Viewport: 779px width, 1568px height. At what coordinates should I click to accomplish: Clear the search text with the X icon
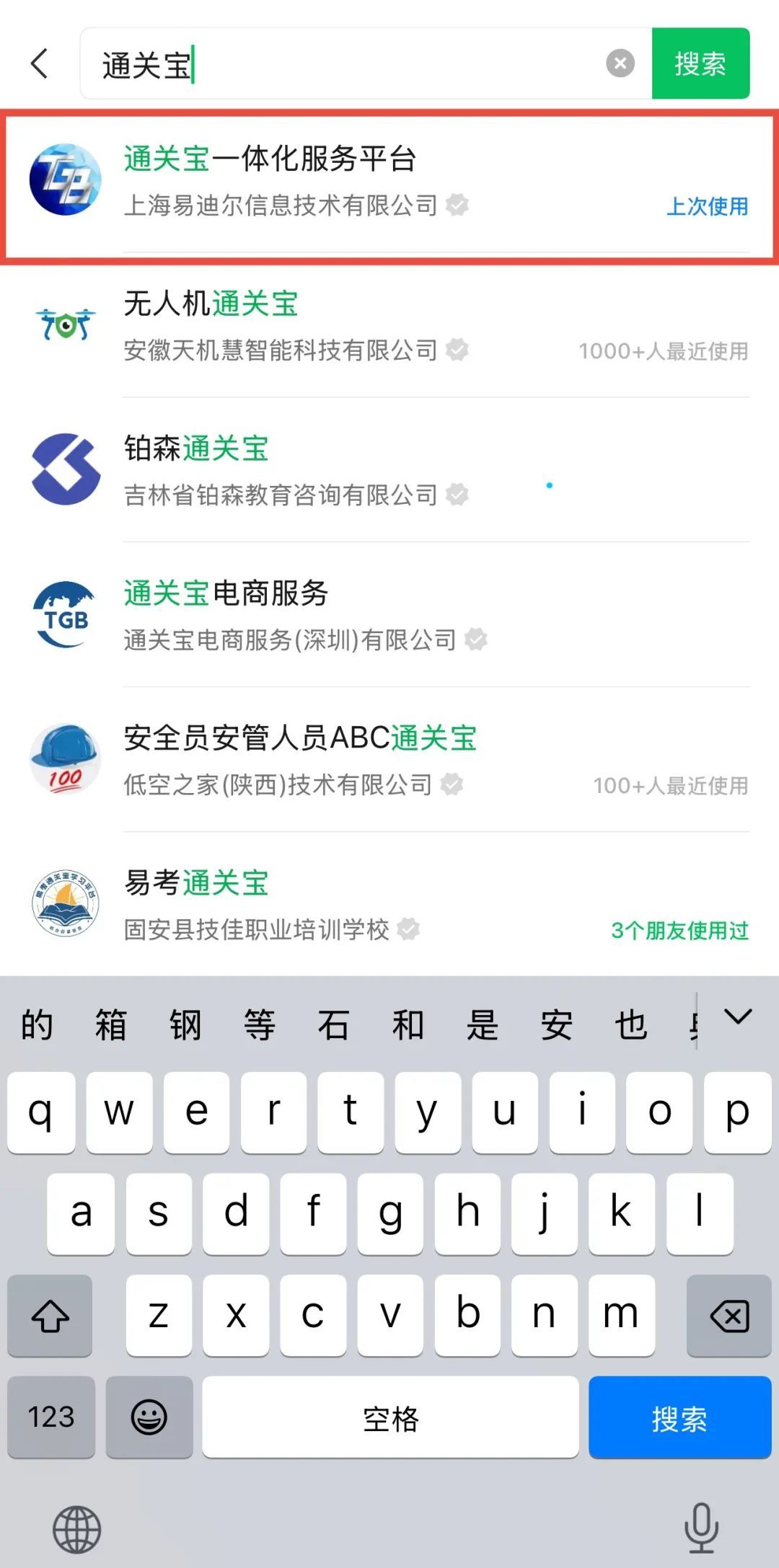(x=620, y=63)
